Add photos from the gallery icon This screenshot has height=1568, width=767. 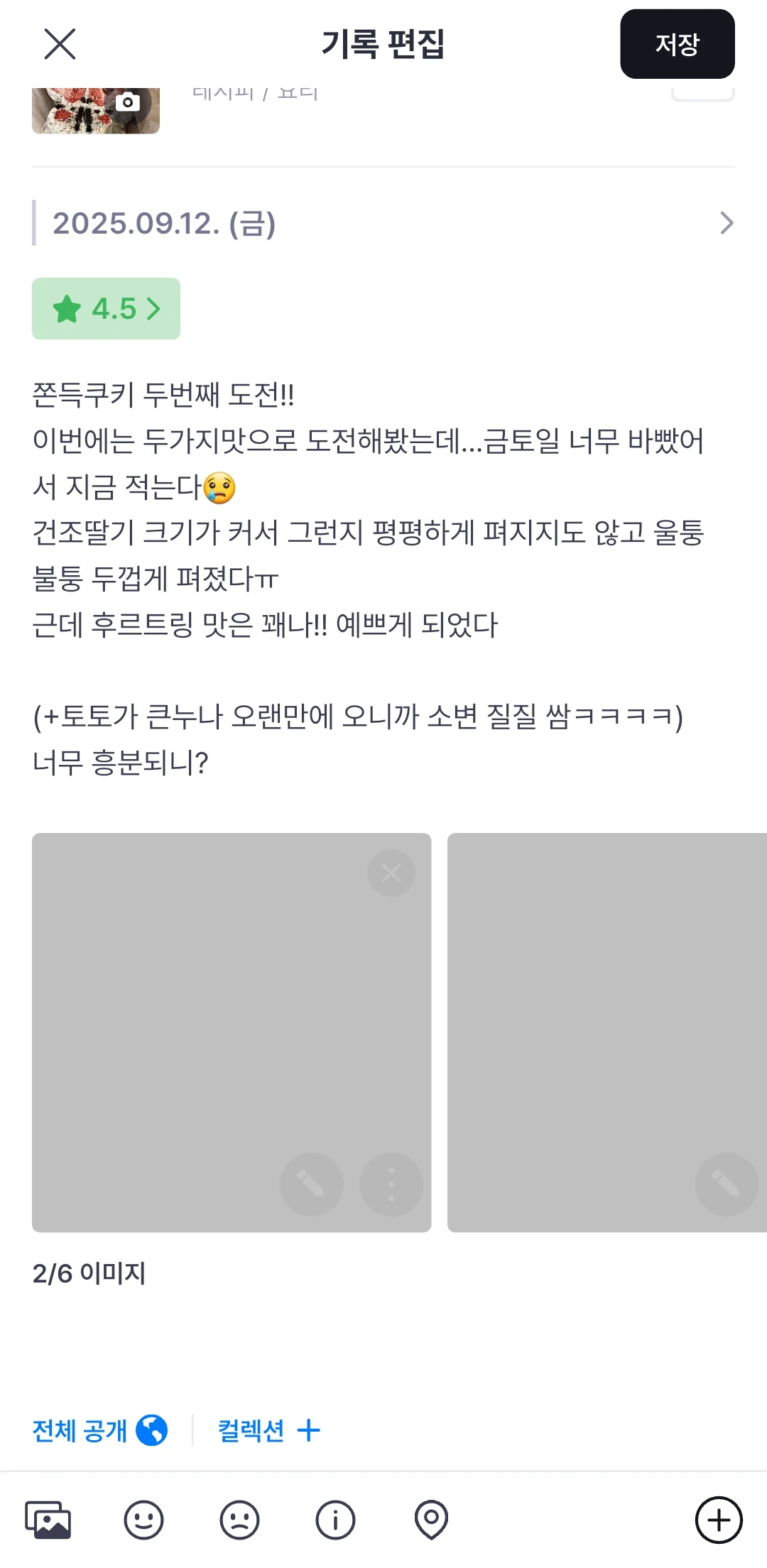click(48, 1520)
